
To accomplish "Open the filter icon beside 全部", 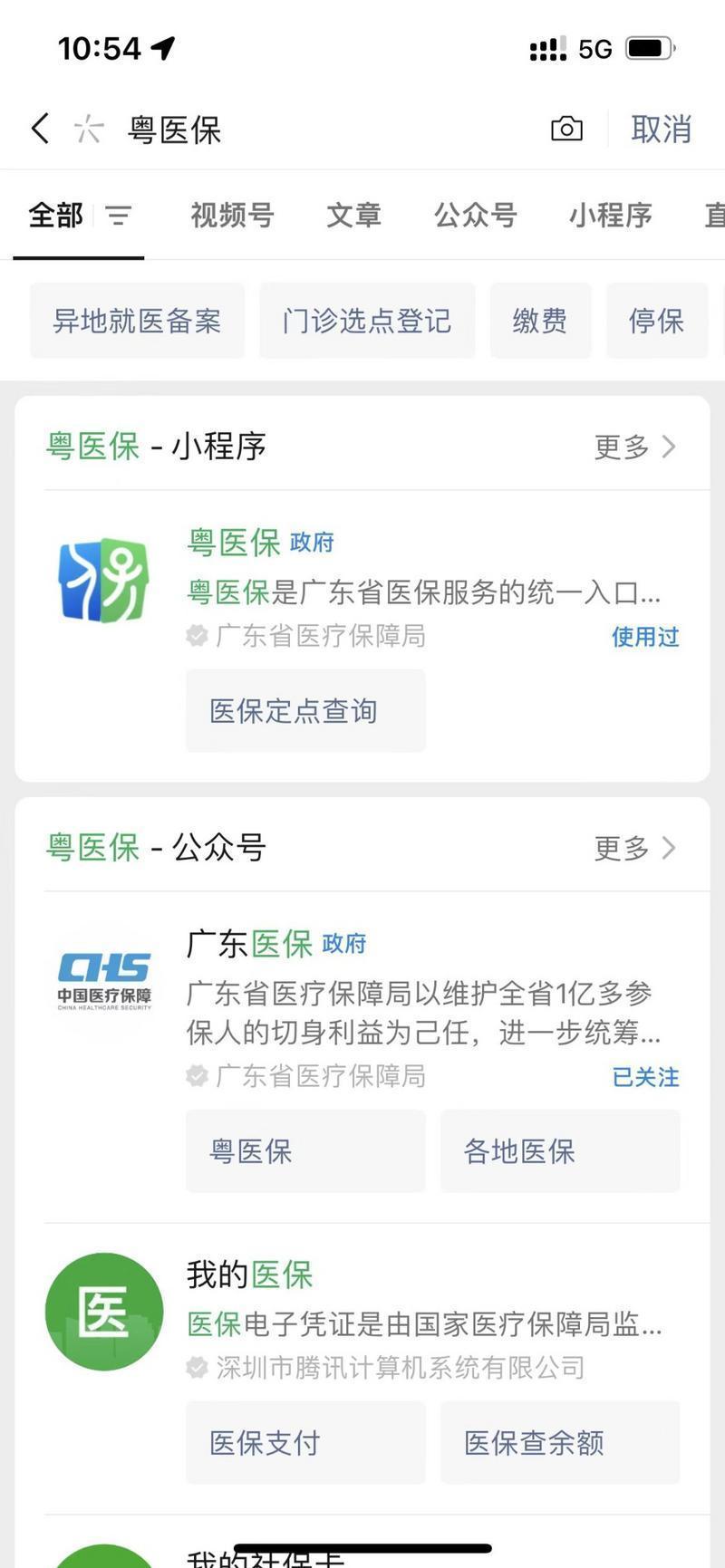I will coord(119,216).
